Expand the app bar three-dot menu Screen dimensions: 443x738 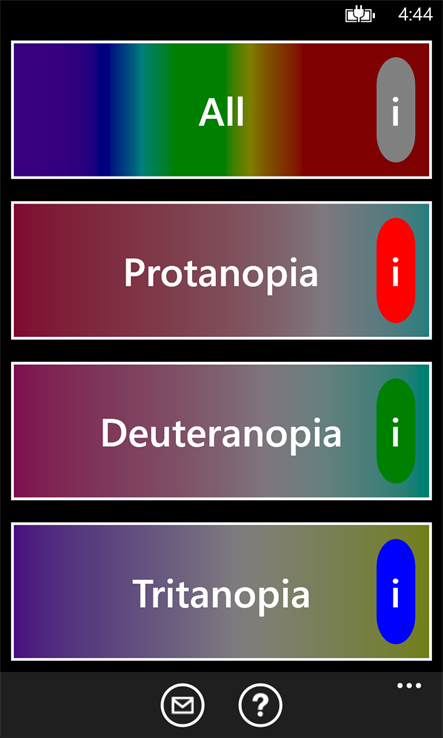[x=409, y=686]
